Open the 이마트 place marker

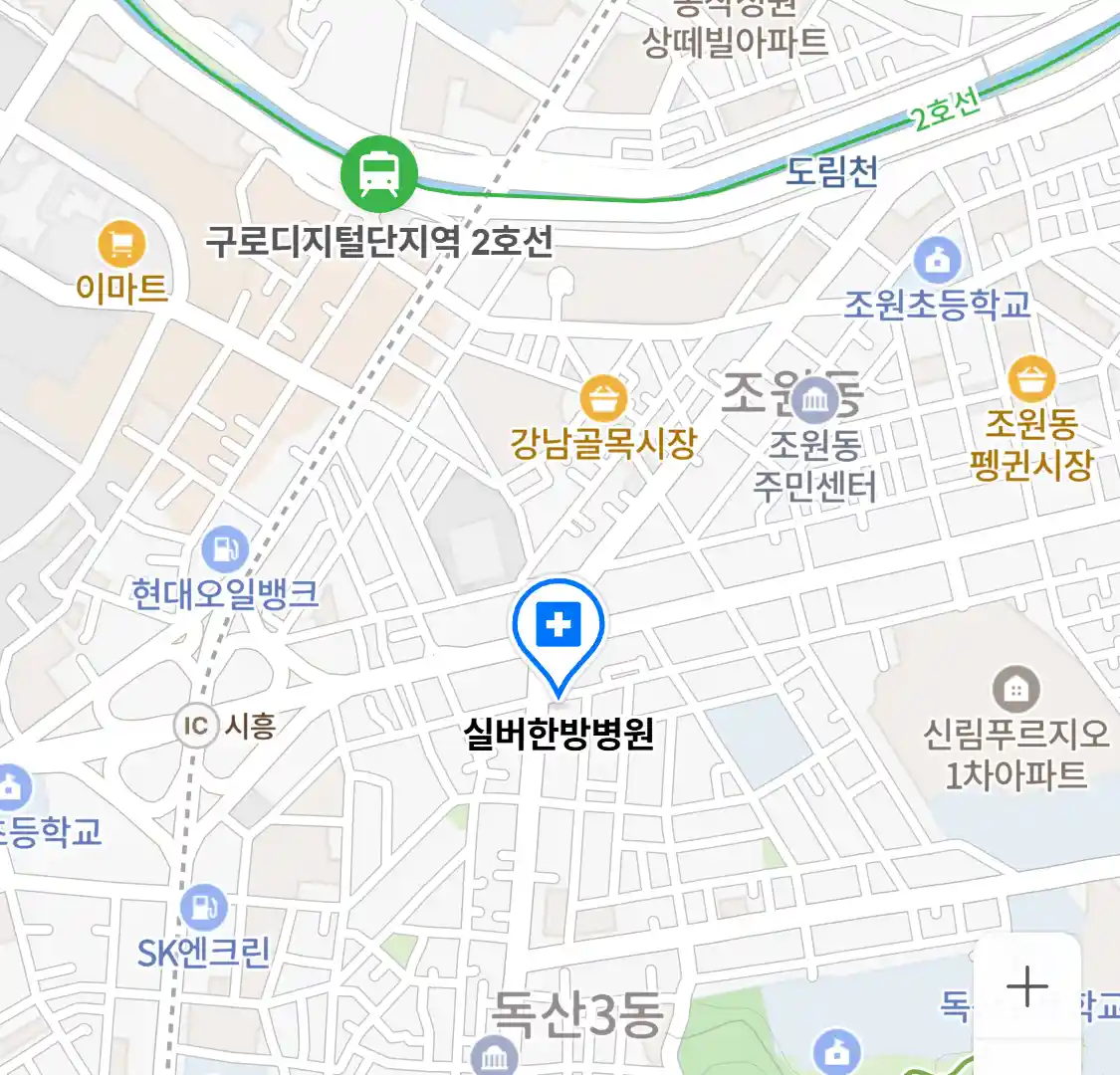pyautogui.click(x=121, y=244)
